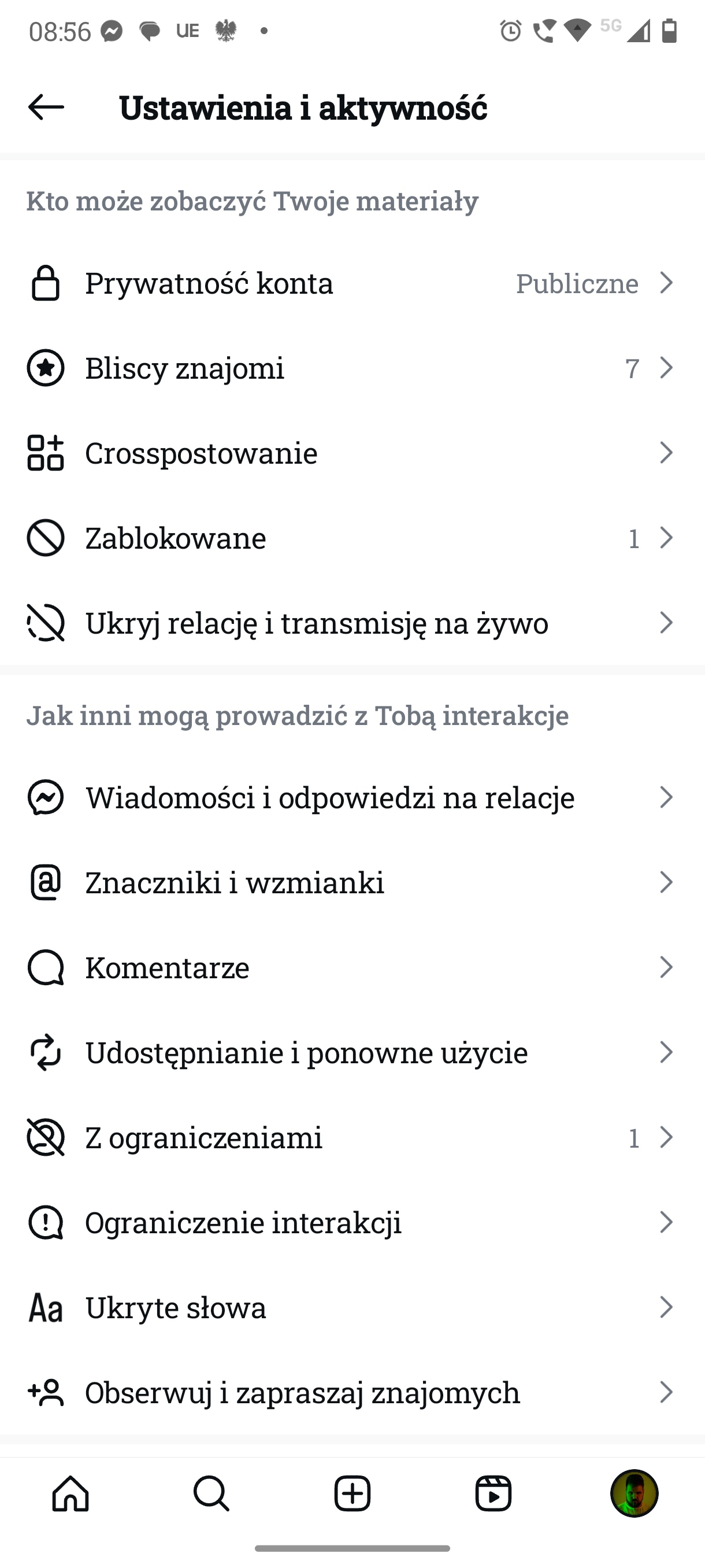The width and height of the screenshot is (705, 1568).
Task: Open Wiadomości i odpowiedzi na relacje
Action: click(x=352, y=797)
